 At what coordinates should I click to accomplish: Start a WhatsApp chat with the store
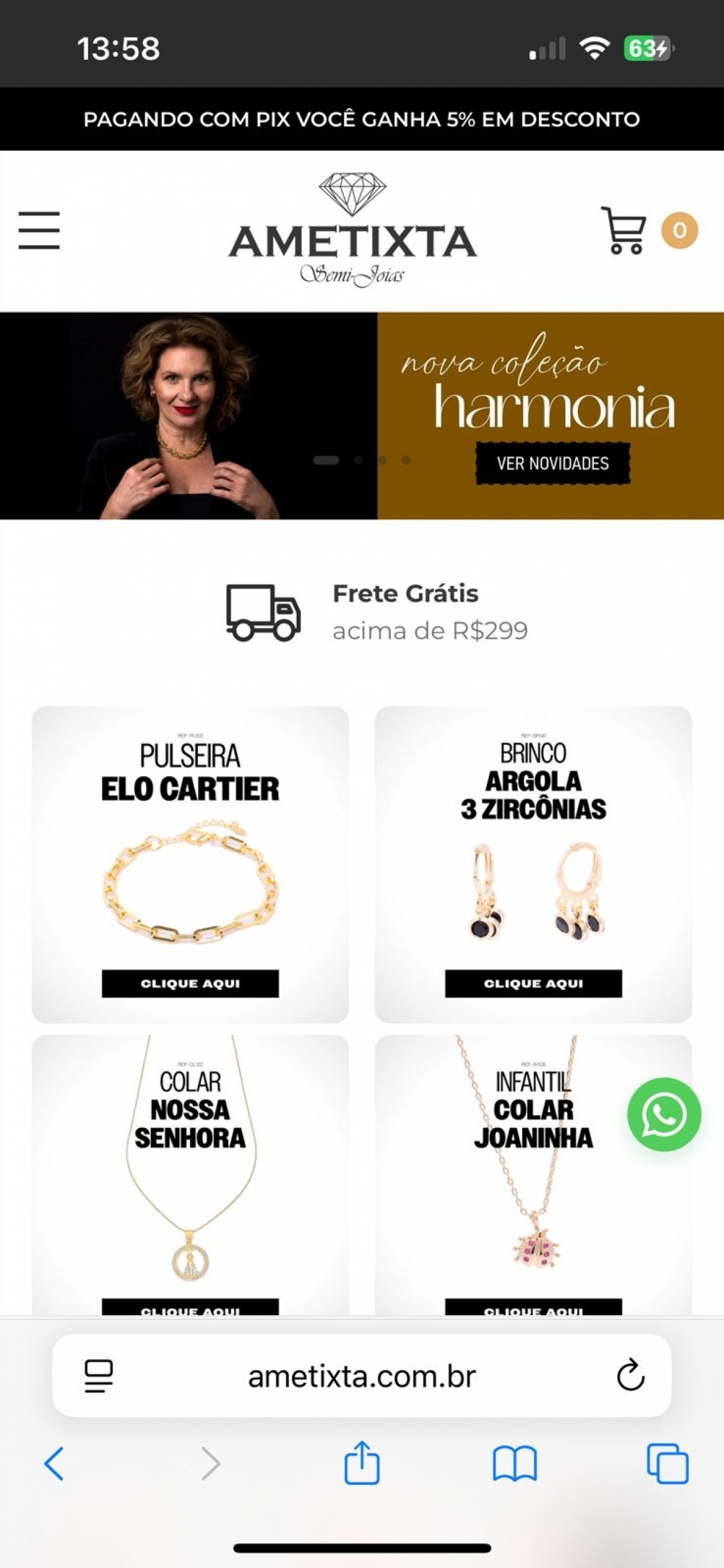tap(664, 1115)
